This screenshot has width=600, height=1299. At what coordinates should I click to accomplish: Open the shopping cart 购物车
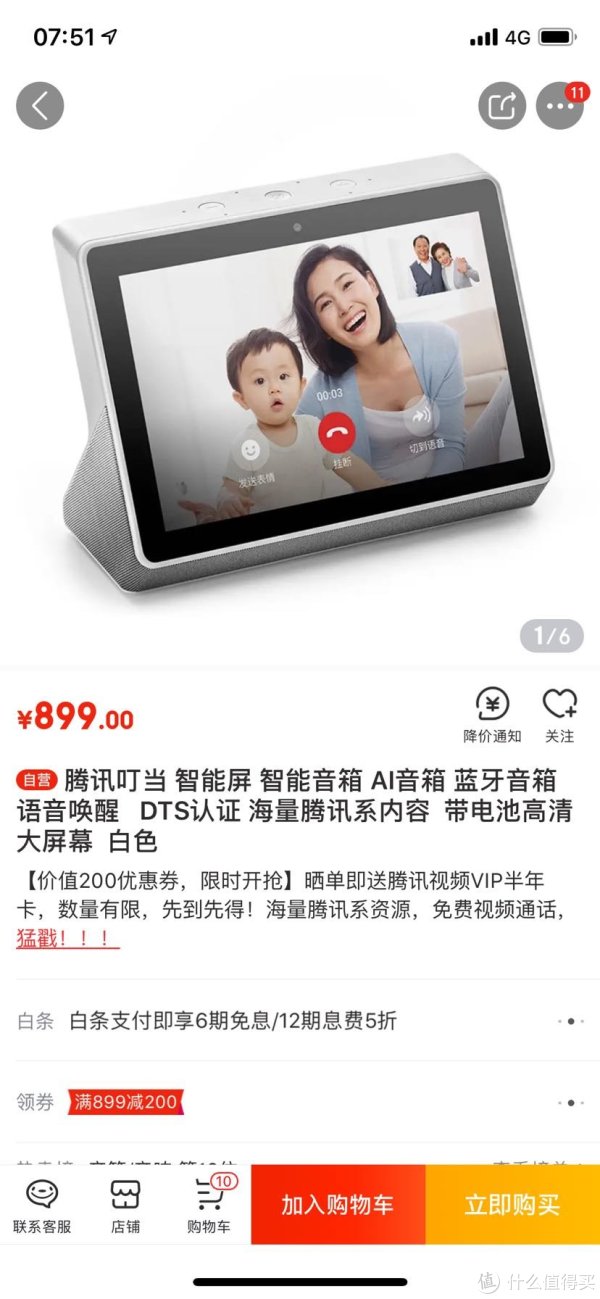pyautogui.click(x=208, y=1205)
